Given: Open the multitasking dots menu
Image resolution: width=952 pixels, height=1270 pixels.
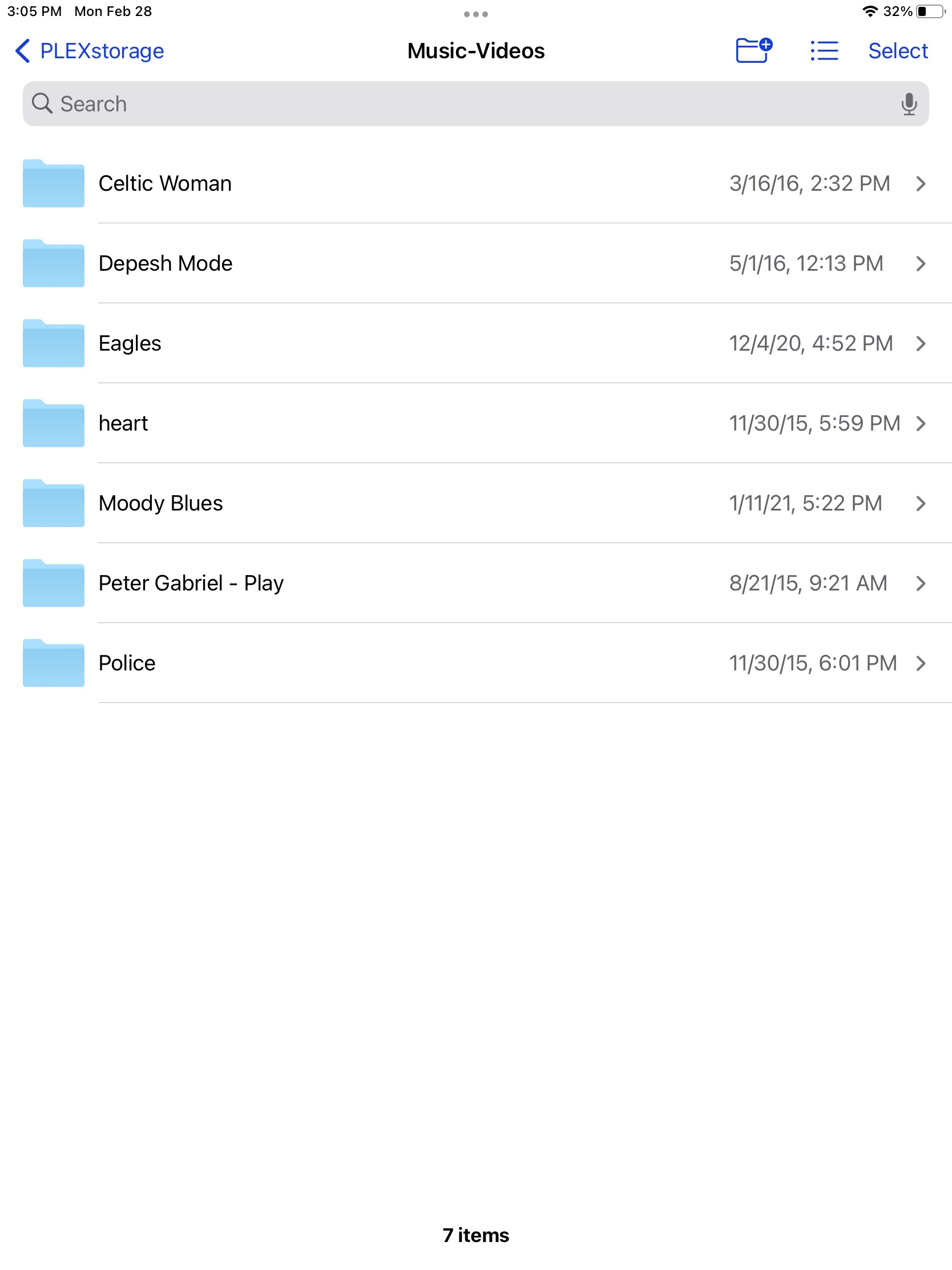Looking at the screenshot, I should click(x=475, y=14).
